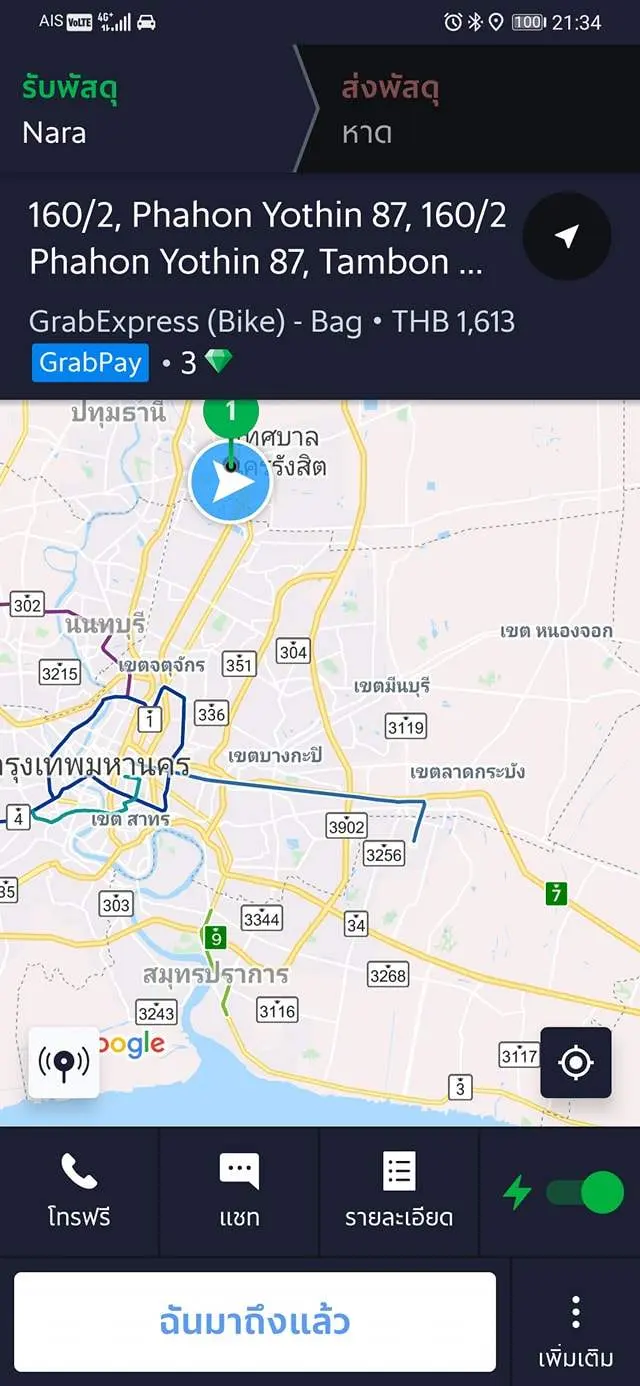The height and width of the screenshot is (1386, 640).
Task: Tap the broadcast signal icon on map
Action: point(64,1063)
